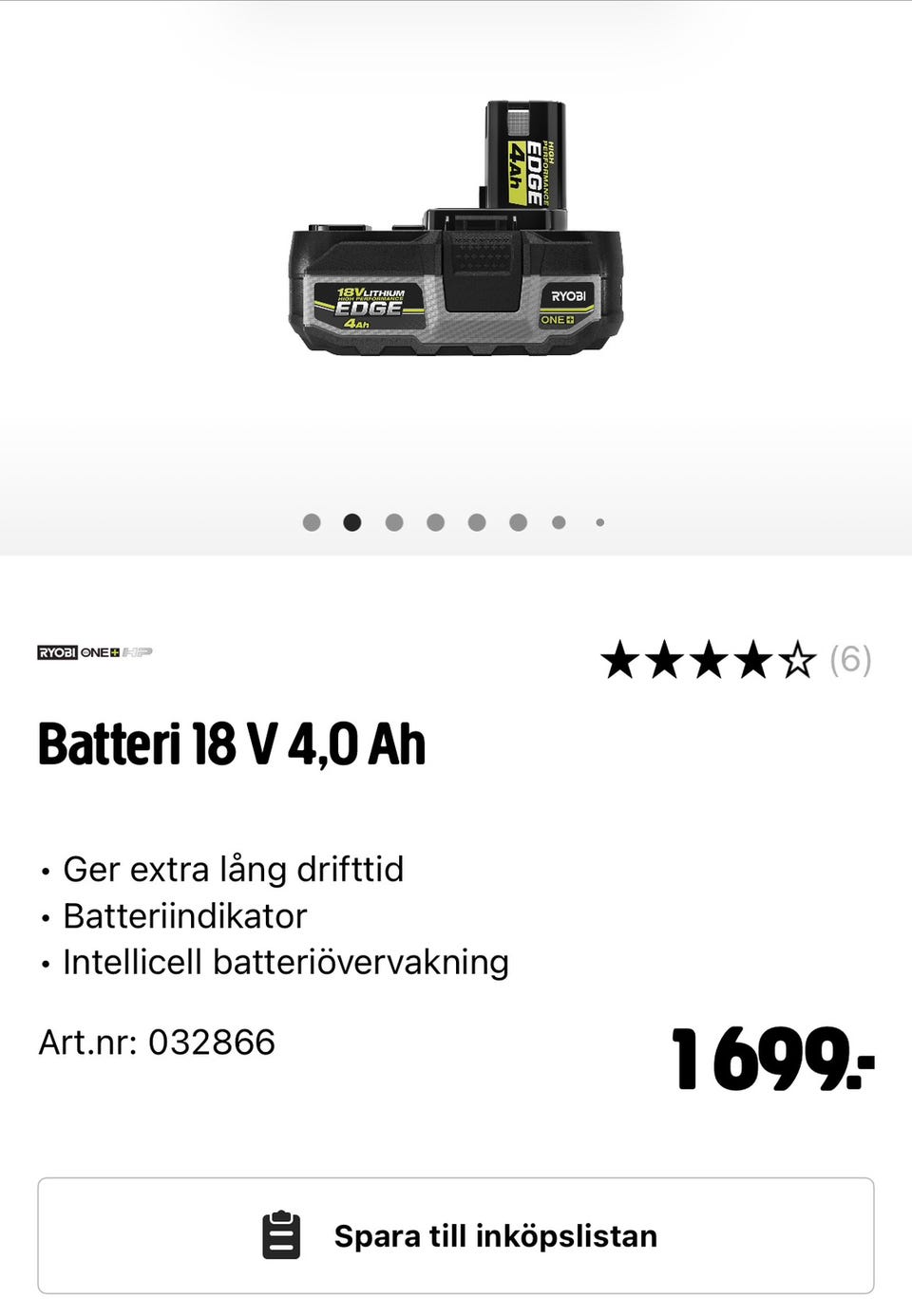Tap 'Spara till inköpslistan' button
Screen dimensions: 912x1316
pos(456,1235)
